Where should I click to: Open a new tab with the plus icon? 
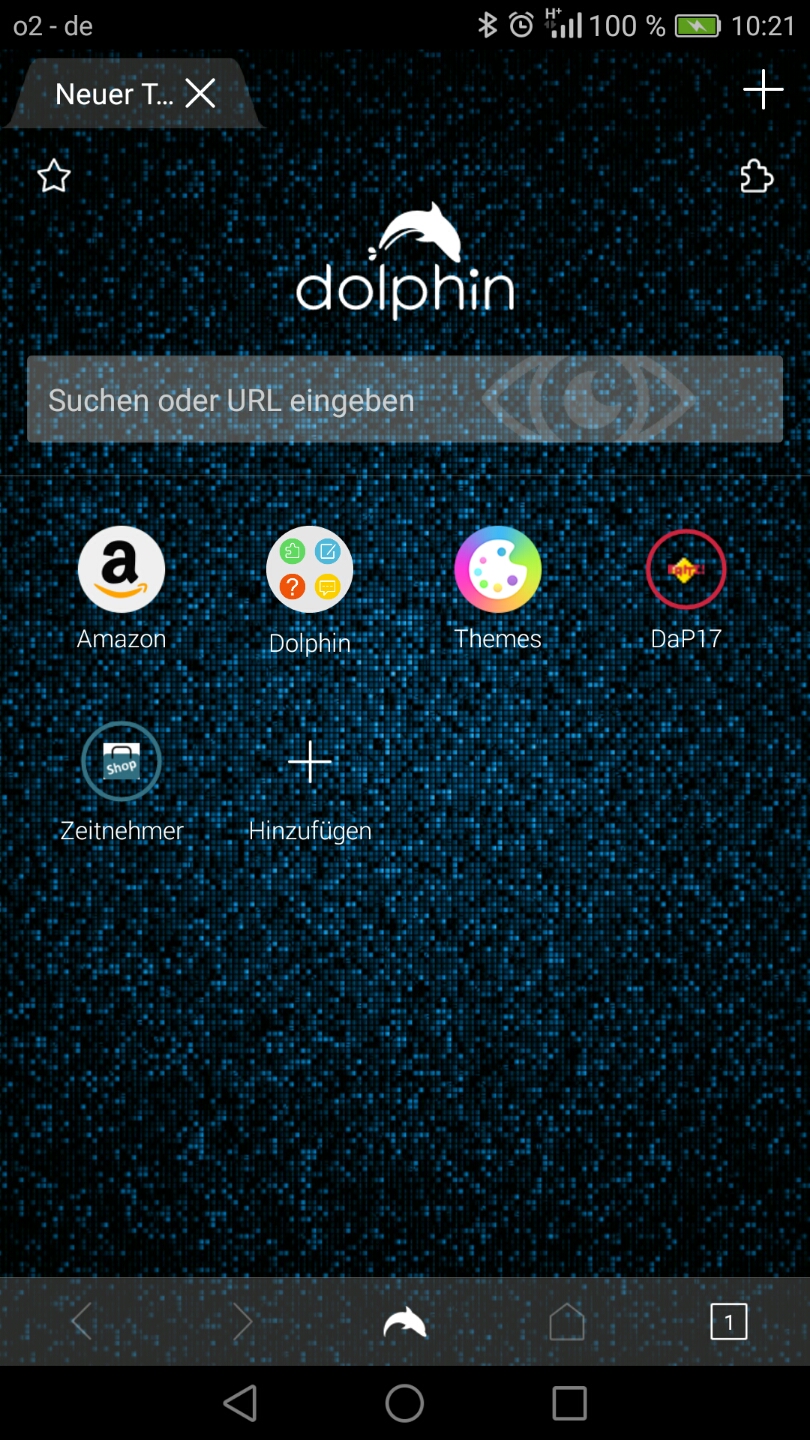pyautogui.click(x=763, y=90)
